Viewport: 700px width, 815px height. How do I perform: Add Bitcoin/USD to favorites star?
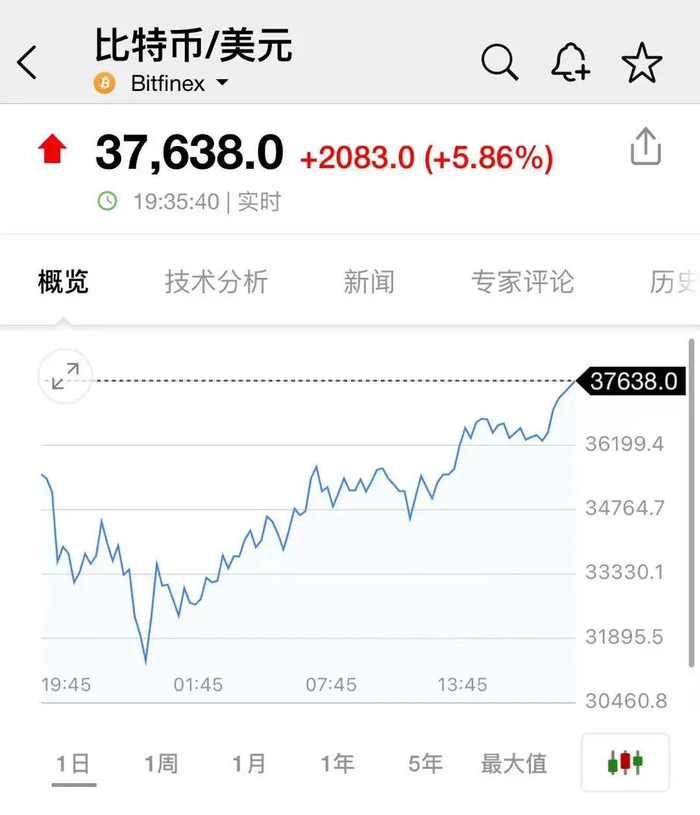641,63
